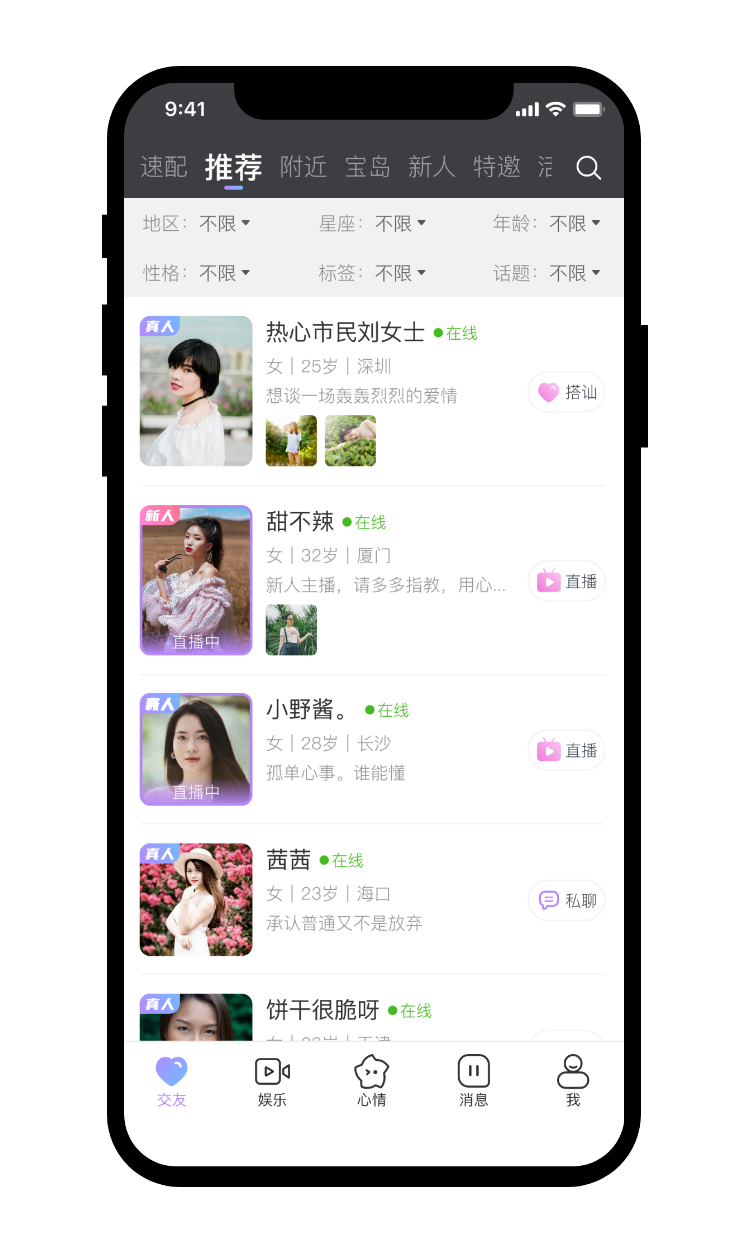Switch to the 娱乐 tab
The image size is (750, 1250).
coord(272,1082)
